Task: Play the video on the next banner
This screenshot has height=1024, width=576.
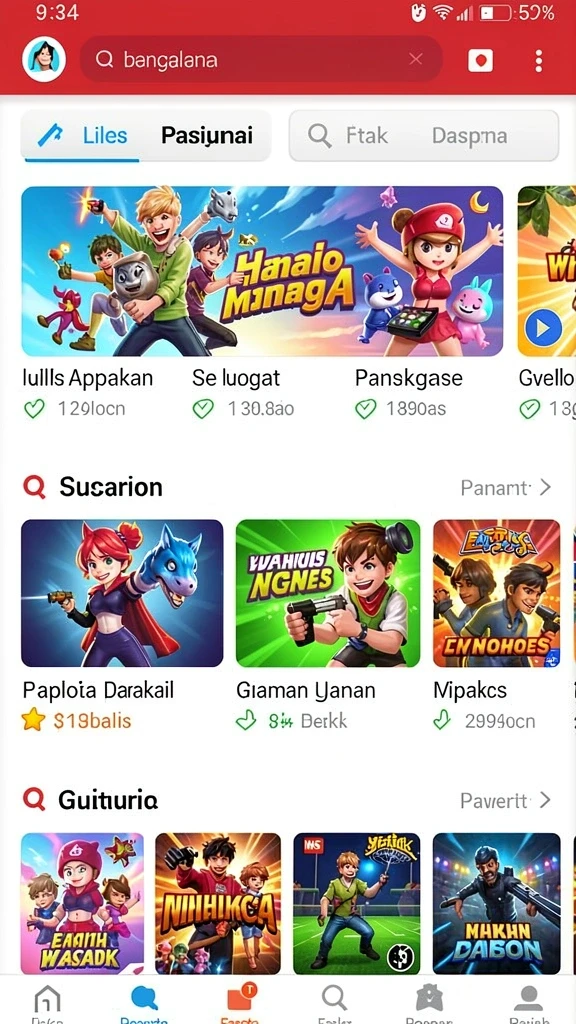Action: click(x=543, y=328)
